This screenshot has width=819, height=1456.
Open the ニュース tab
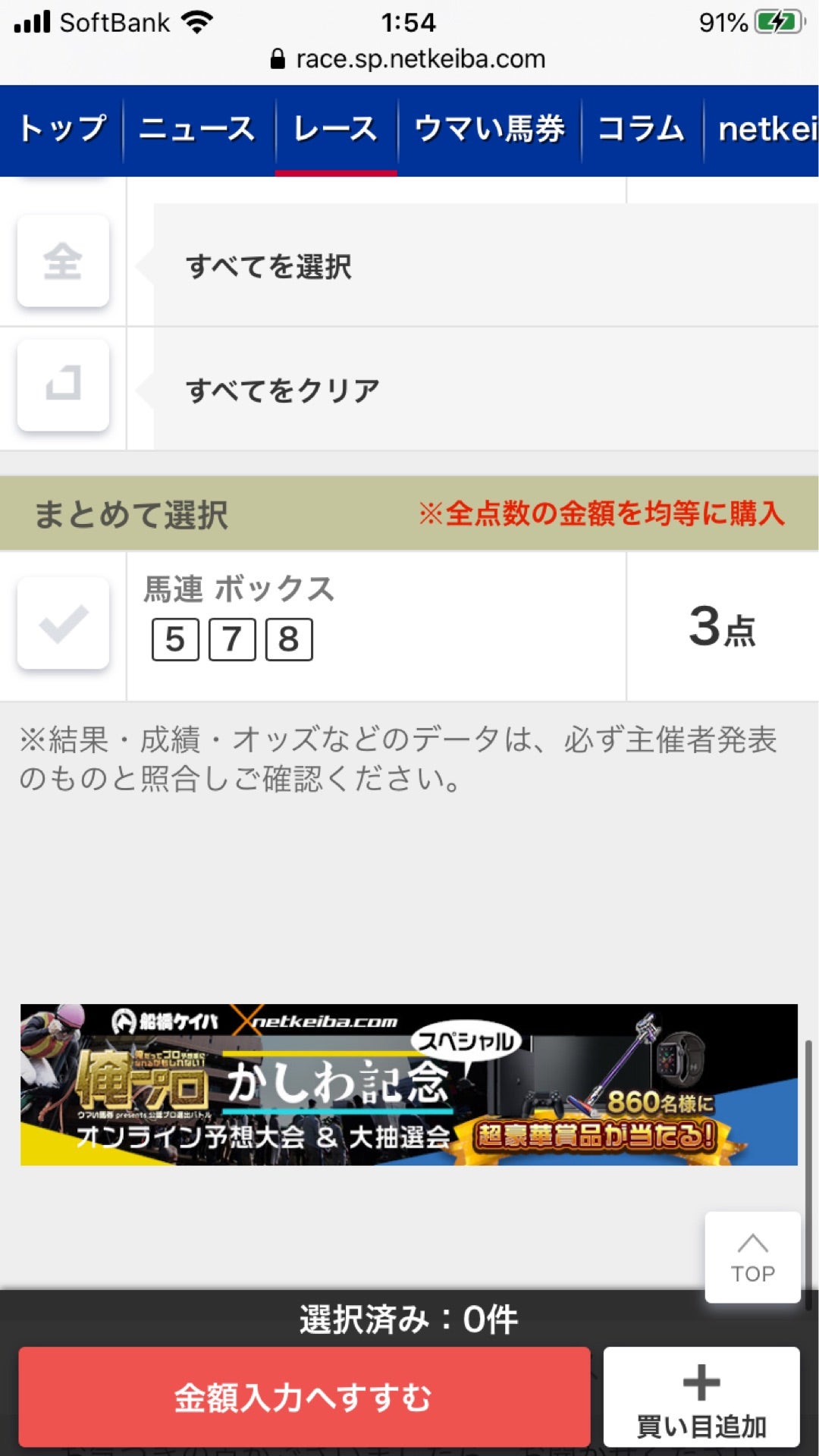tap(197, 130)
